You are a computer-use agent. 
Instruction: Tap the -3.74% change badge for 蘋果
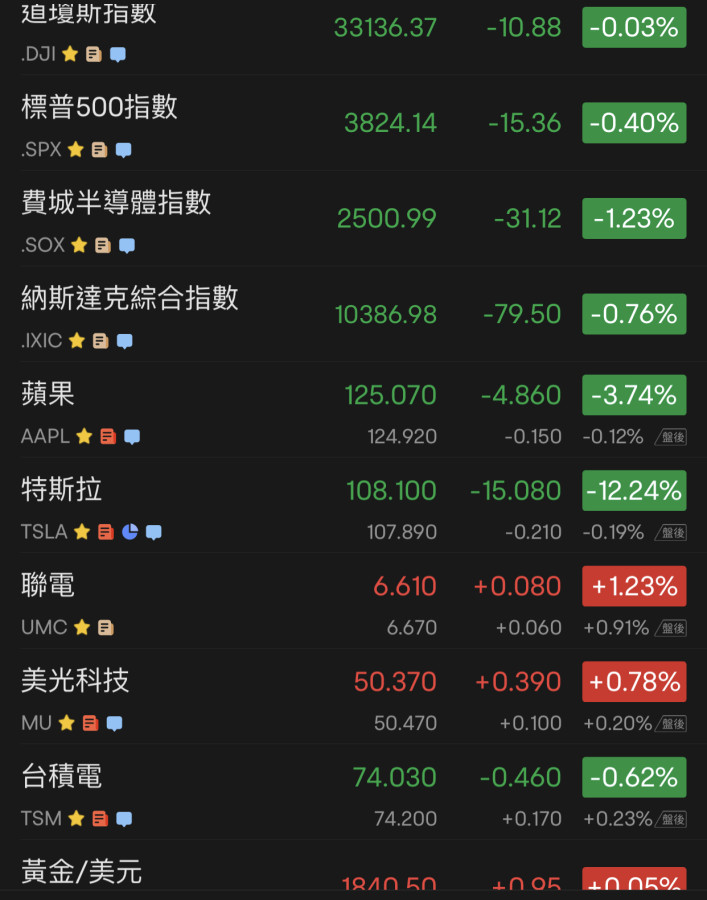click(x=634, y=395)
